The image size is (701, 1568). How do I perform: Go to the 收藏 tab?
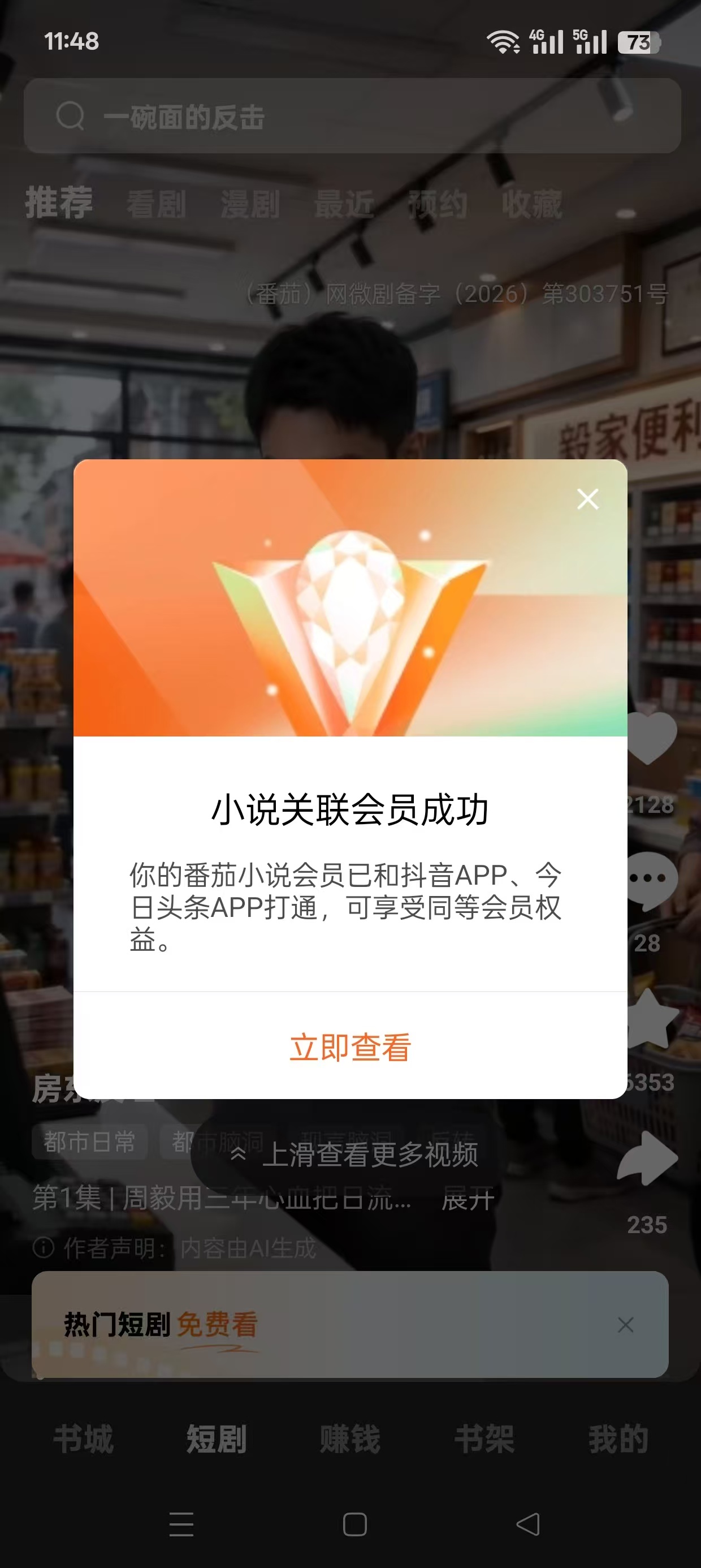point(532,204)
